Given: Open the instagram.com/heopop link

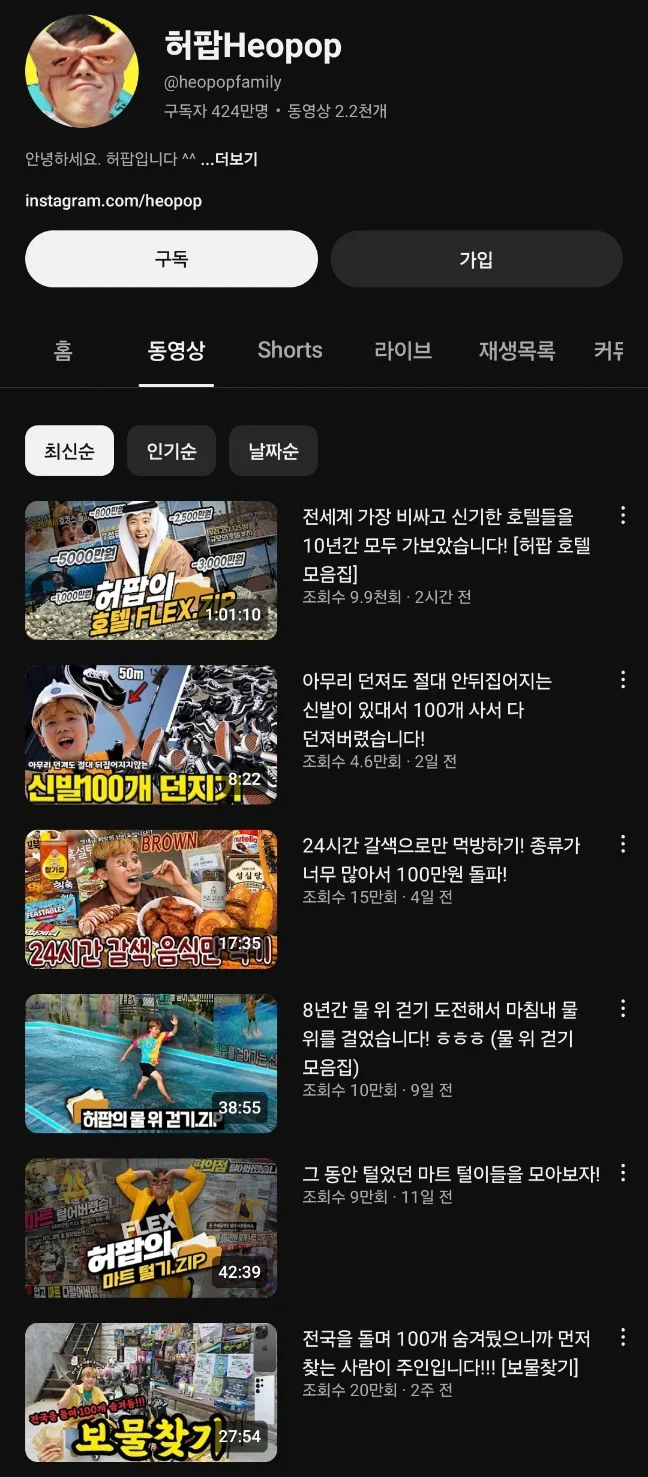Looking at the screenshot, I should click(113, 201).
